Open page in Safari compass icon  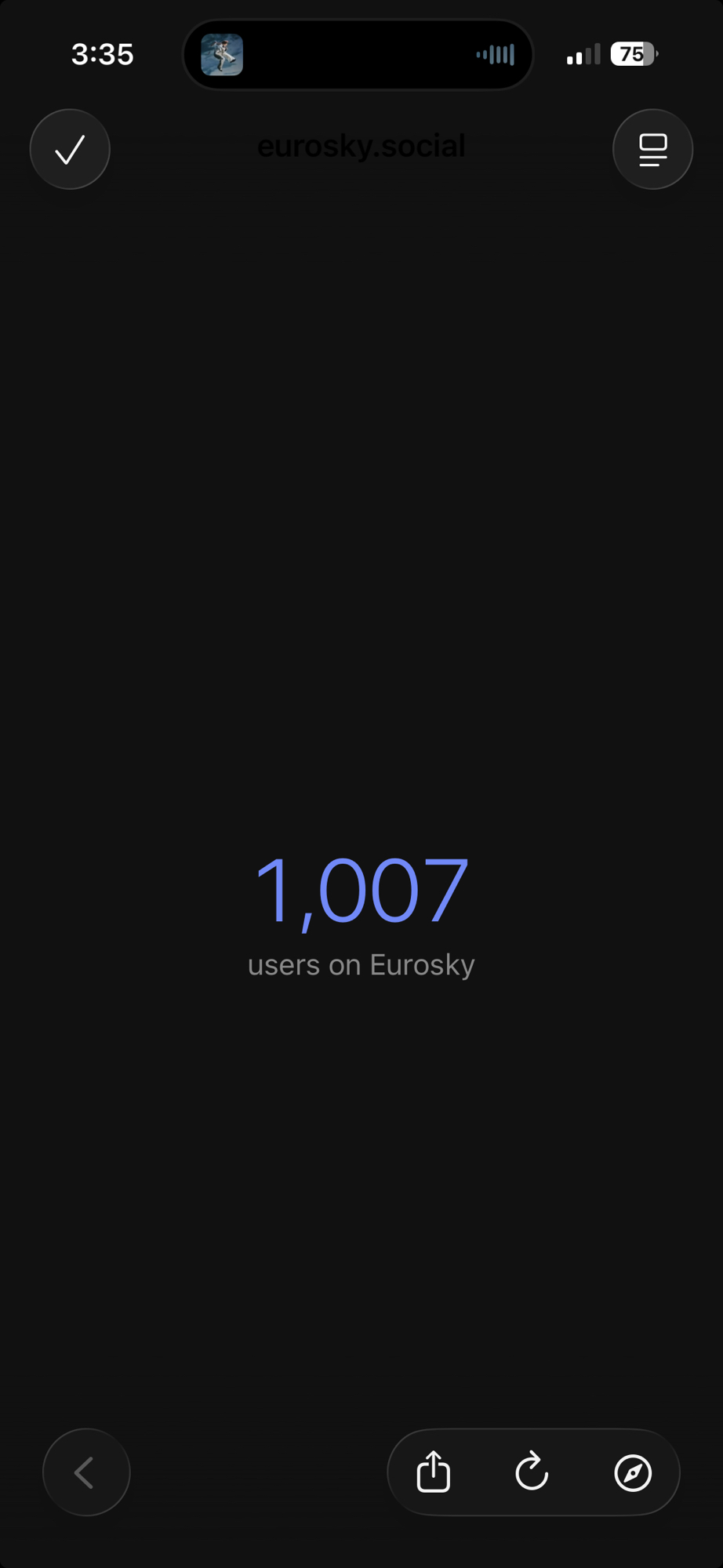(x=632, y=1472)
